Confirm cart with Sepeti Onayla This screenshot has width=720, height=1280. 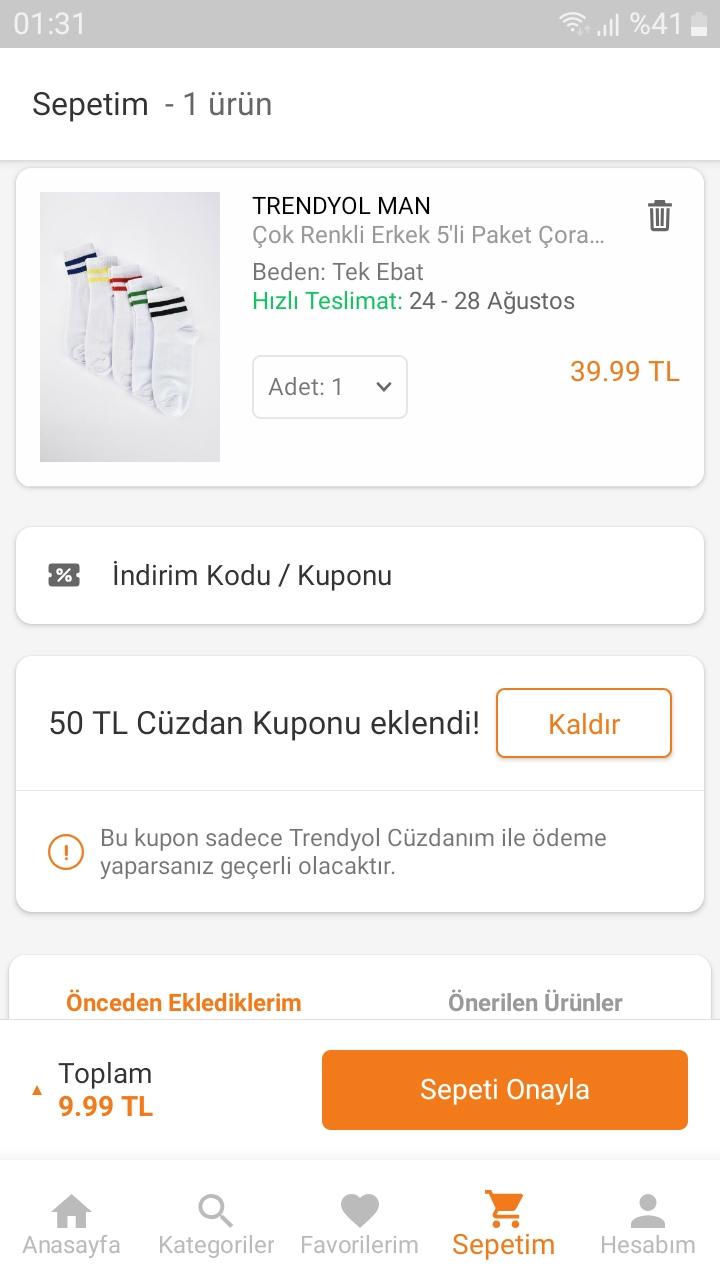[505, 1089]
